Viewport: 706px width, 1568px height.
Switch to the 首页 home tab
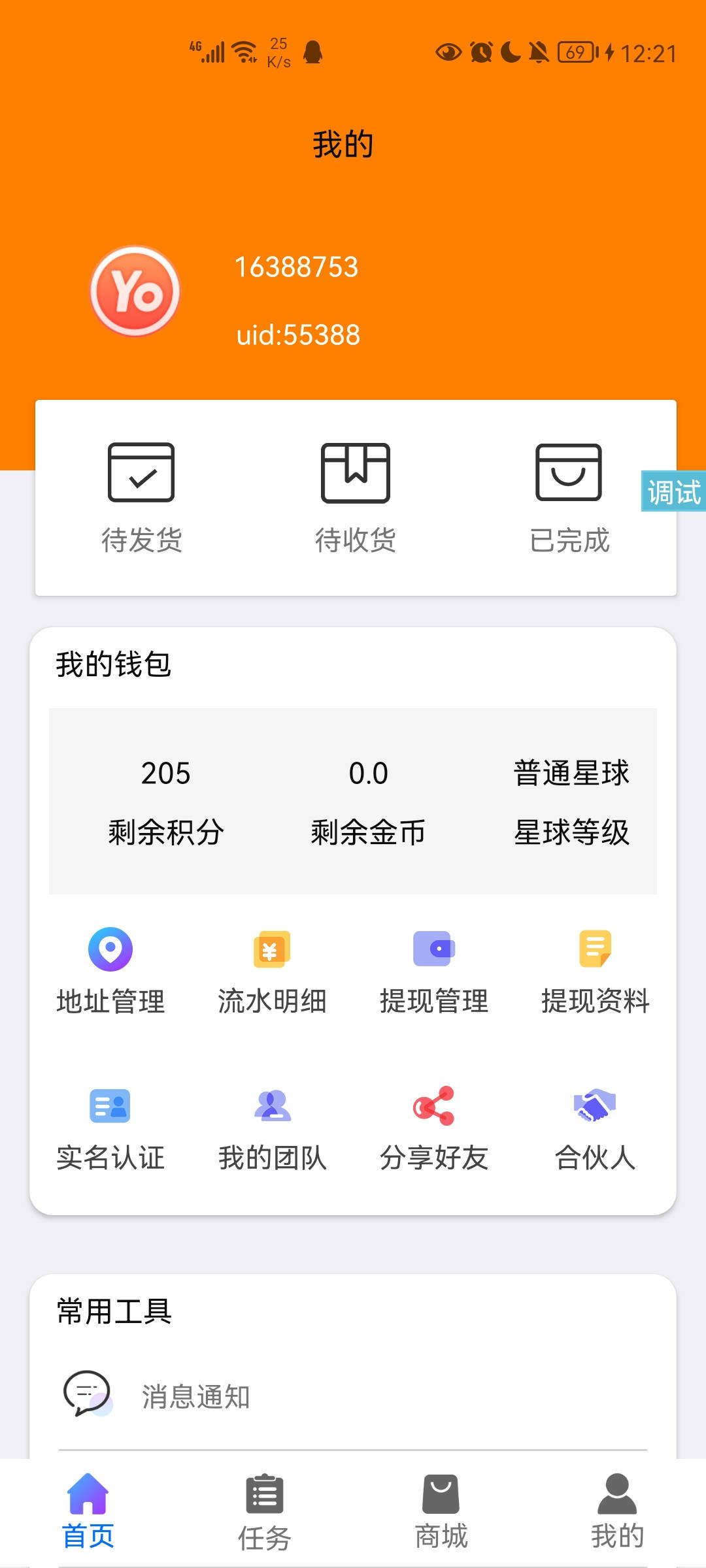[88, 1511]
